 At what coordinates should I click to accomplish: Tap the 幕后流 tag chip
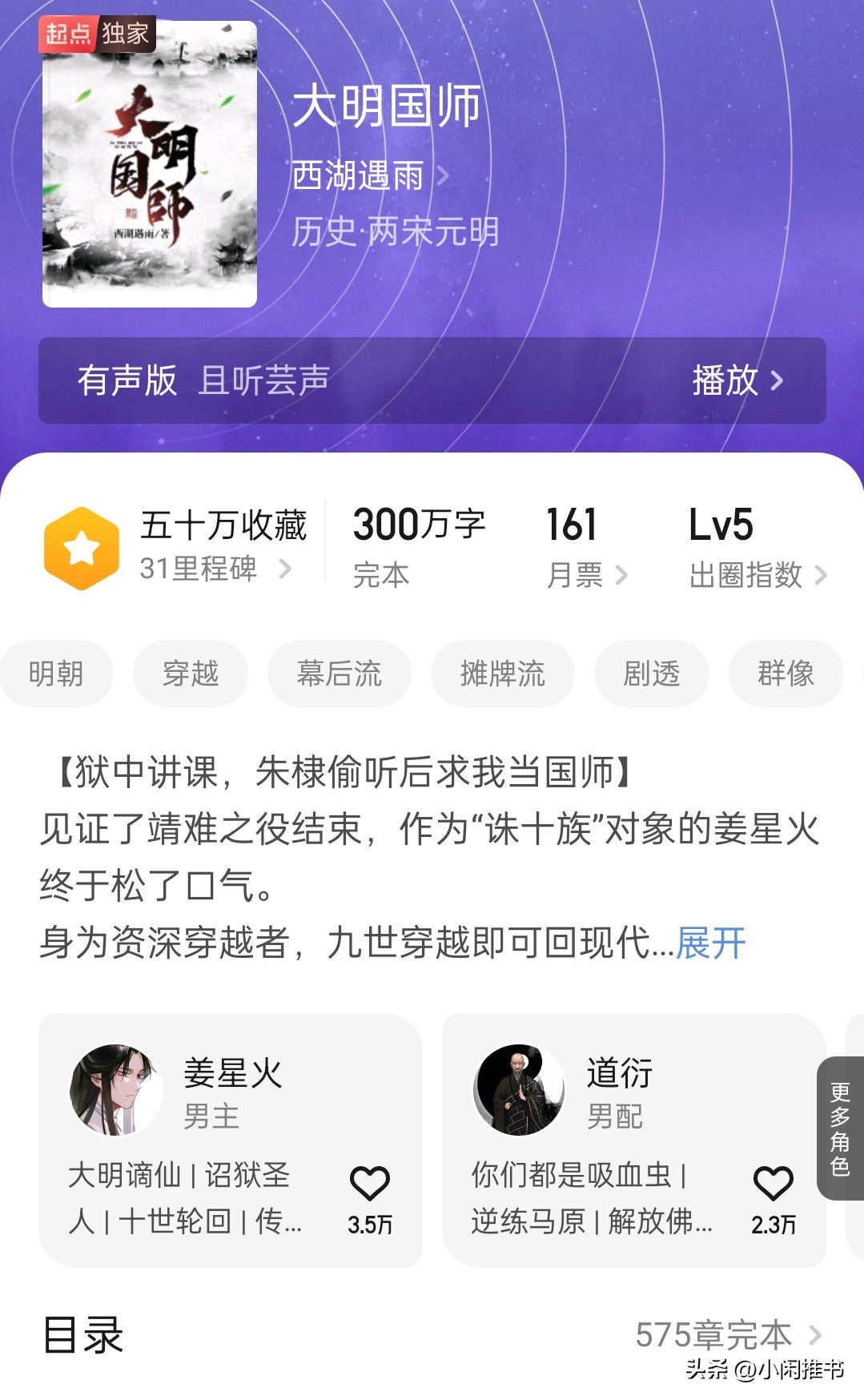(340, 674)
